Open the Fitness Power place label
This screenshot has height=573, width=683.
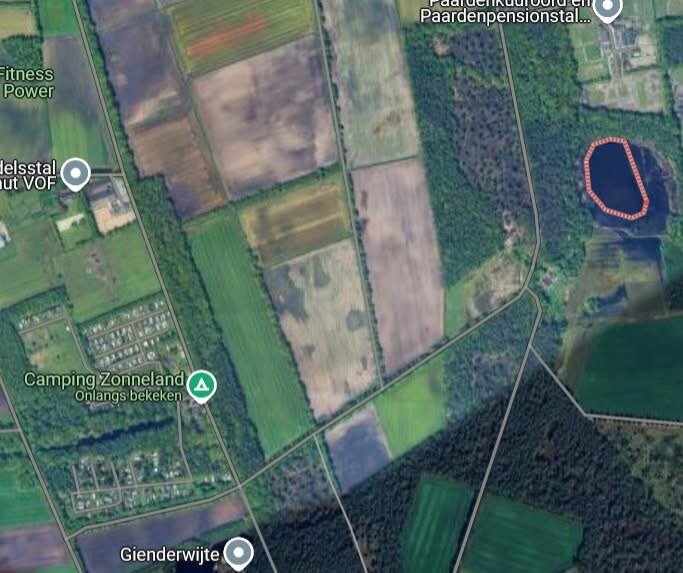[x=27, y=82]
